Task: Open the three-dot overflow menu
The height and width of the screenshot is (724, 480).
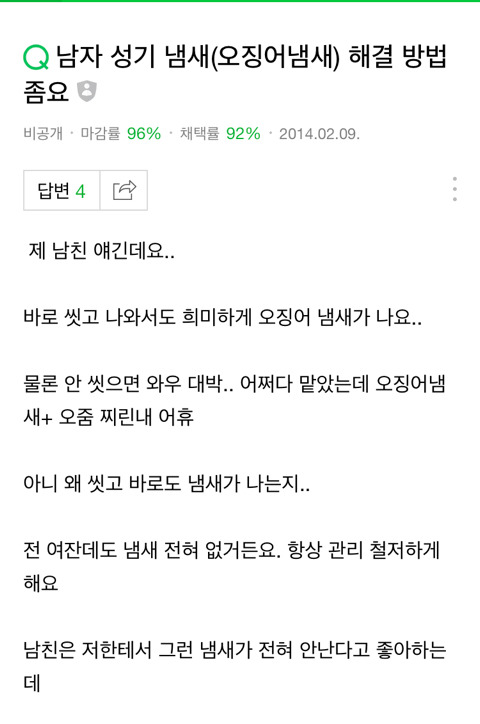Action: pos(455,189)
